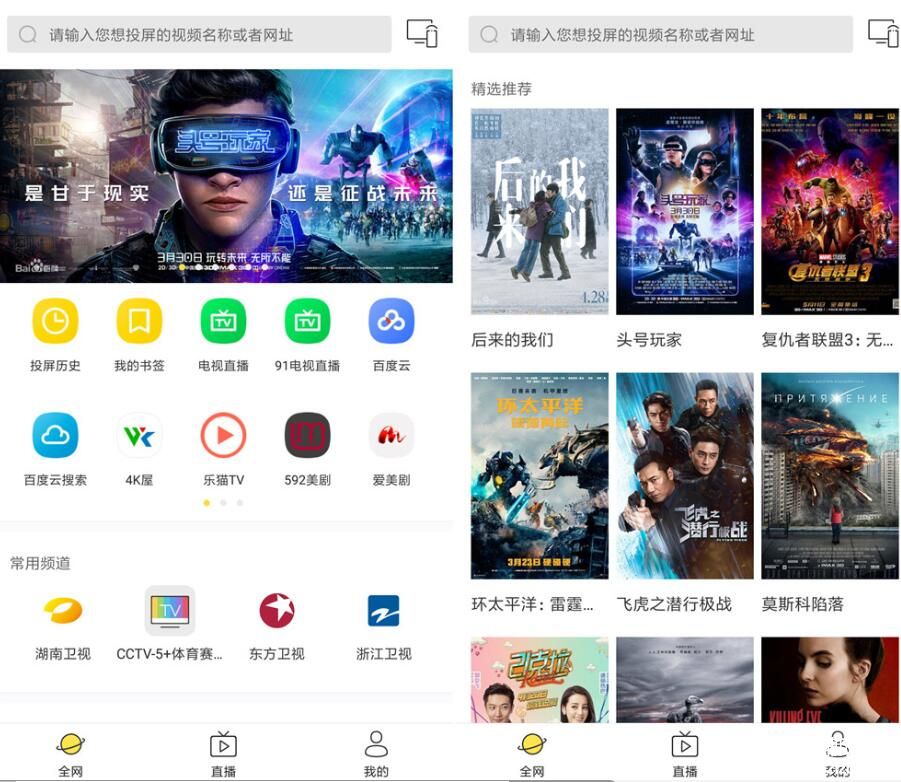Open the 91电视直播 shortcut
The width and height of the screenshot is (901, 782).
(x=307, y=322)
